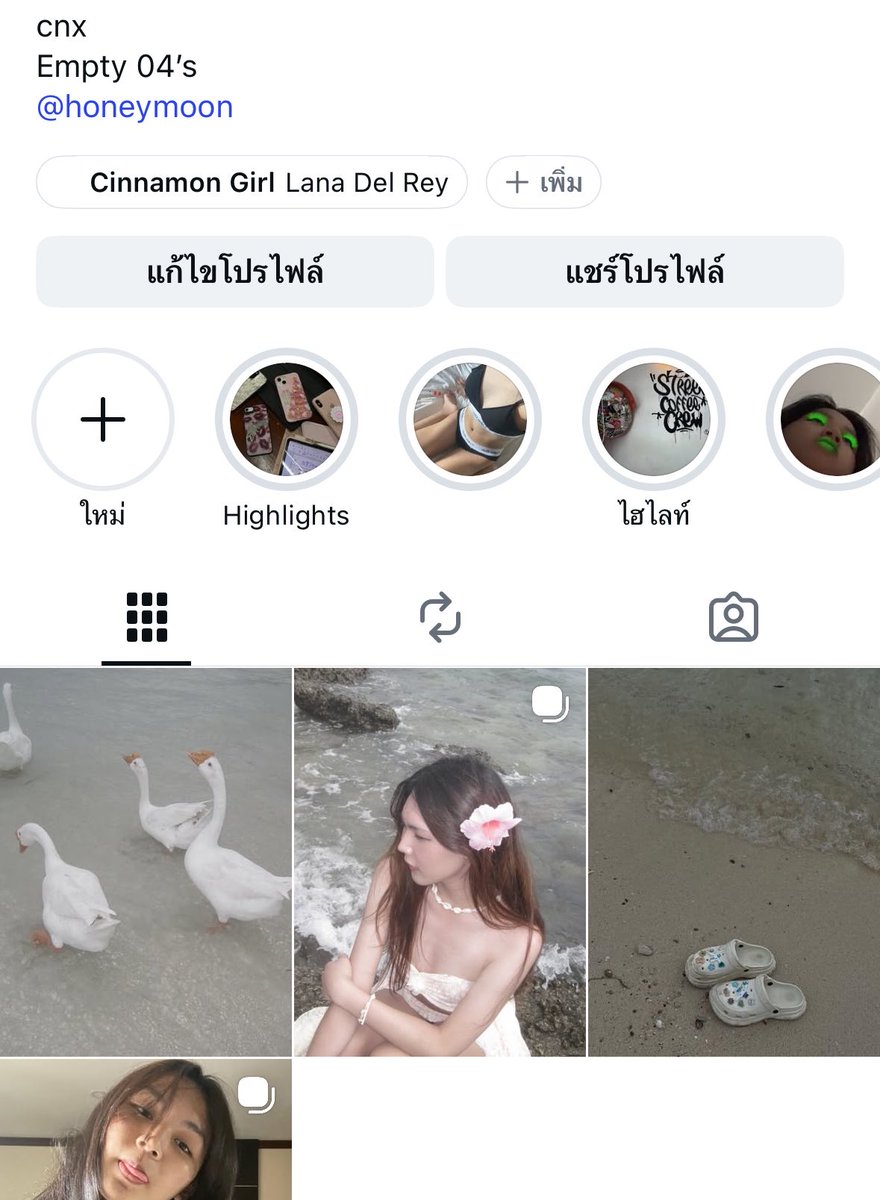Tap the + เพิ่ม chip
The width and height of the screenshot is (880, 1200).
[x=543, y=182]
